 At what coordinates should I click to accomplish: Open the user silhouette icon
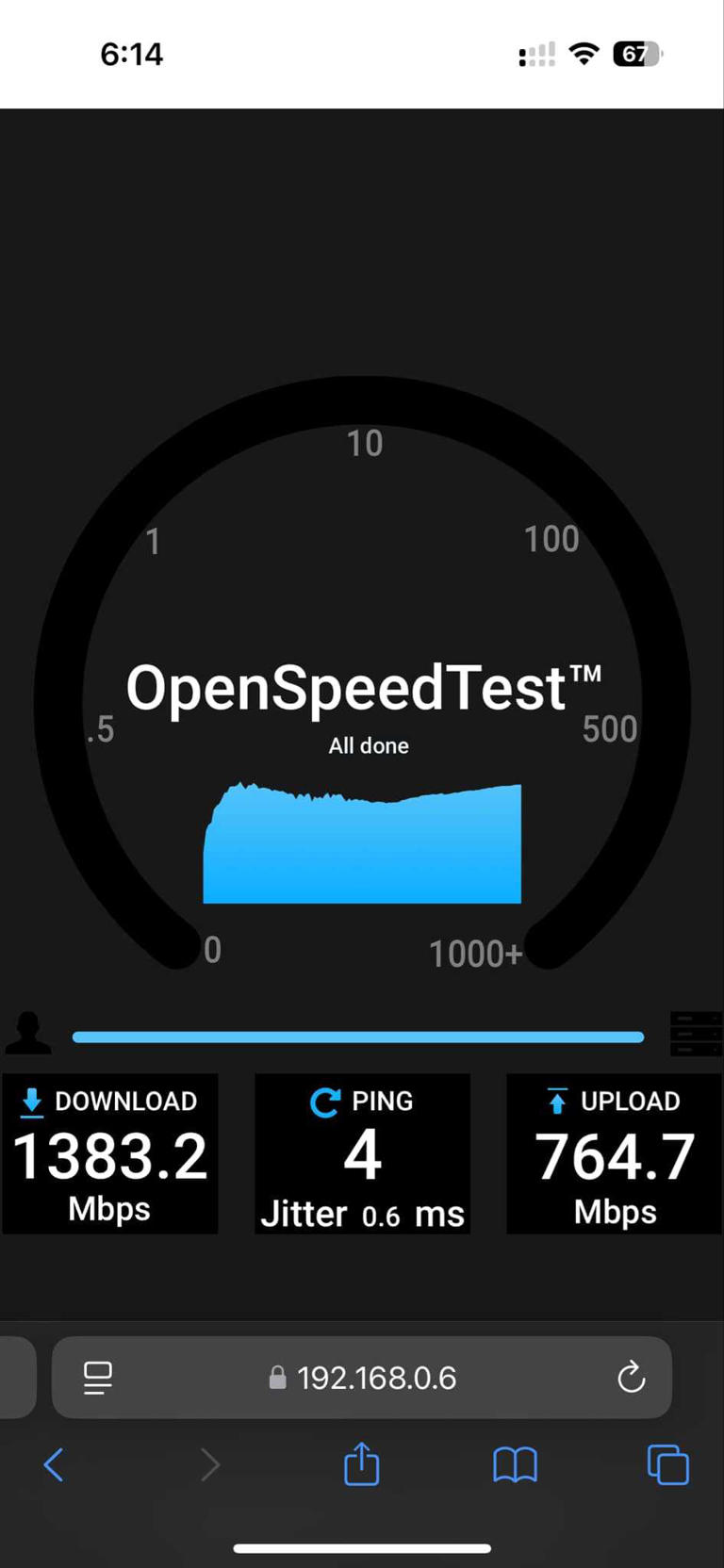pos(28,1032)
